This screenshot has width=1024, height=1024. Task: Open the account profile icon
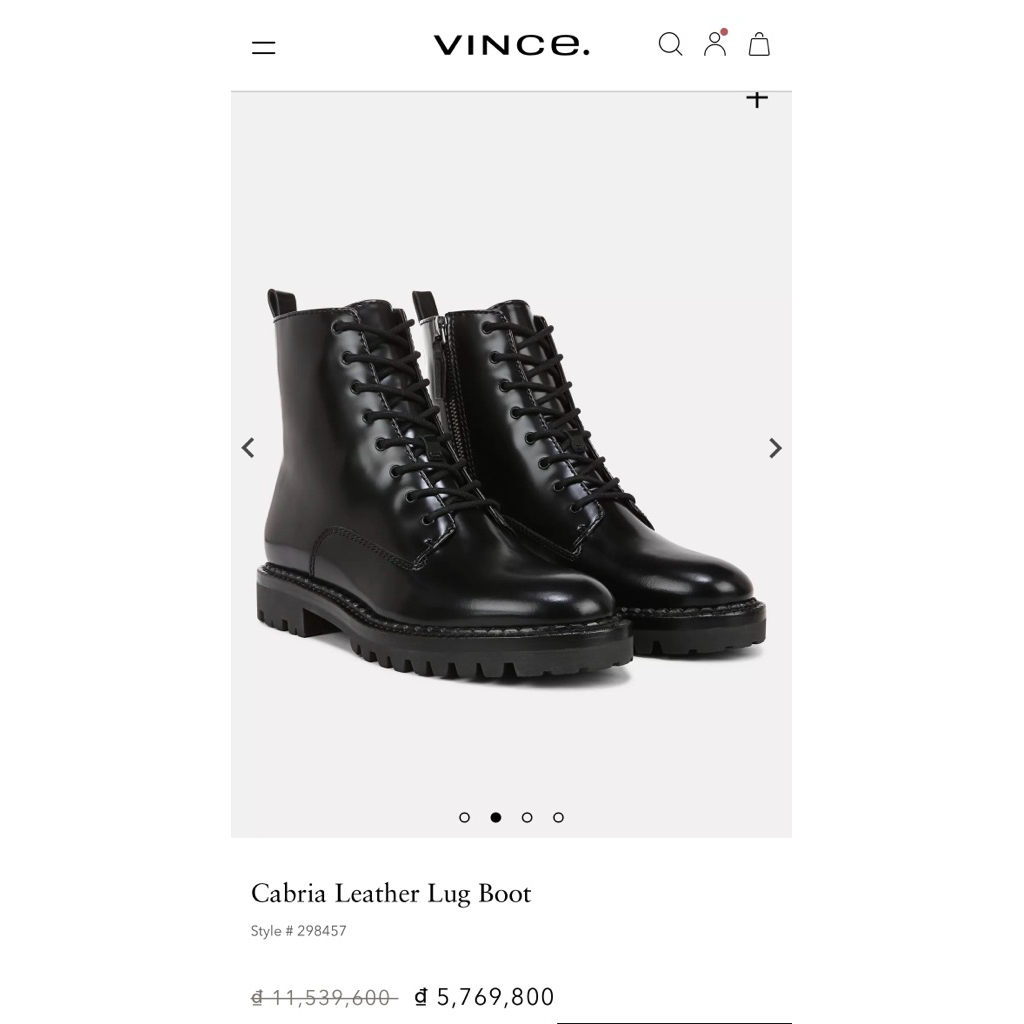pos(715,44)
